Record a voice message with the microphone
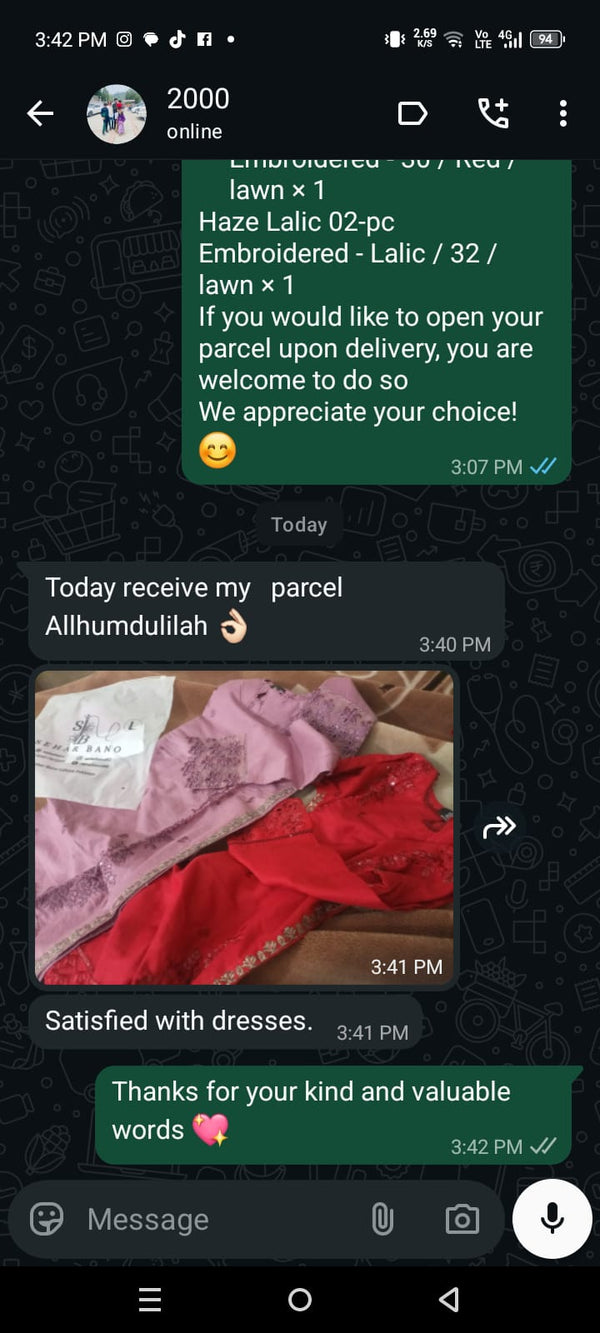Screen dimensions: 600x1333 point(552,1218)
